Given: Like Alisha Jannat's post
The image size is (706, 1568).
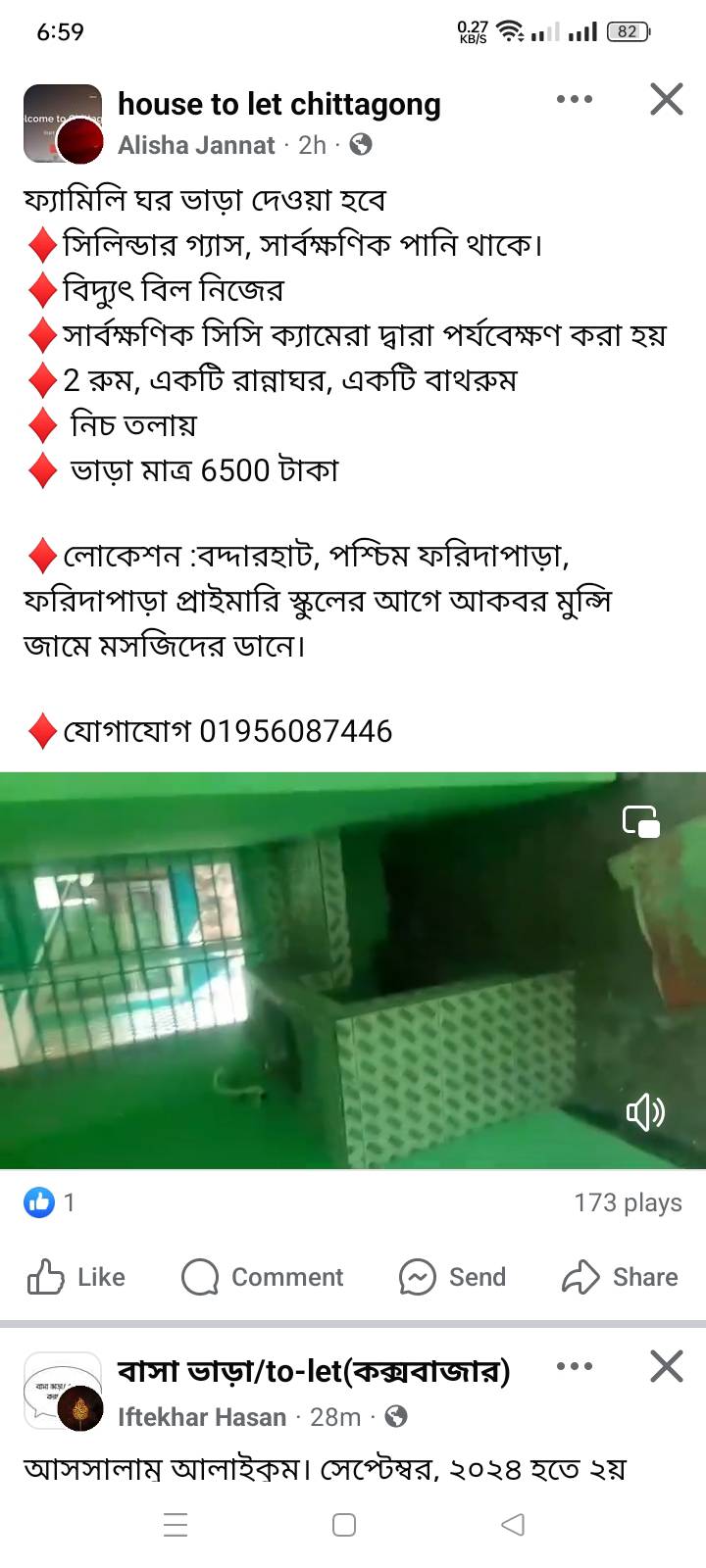Looking at the screenshot, I should (x=76, y=1277).
